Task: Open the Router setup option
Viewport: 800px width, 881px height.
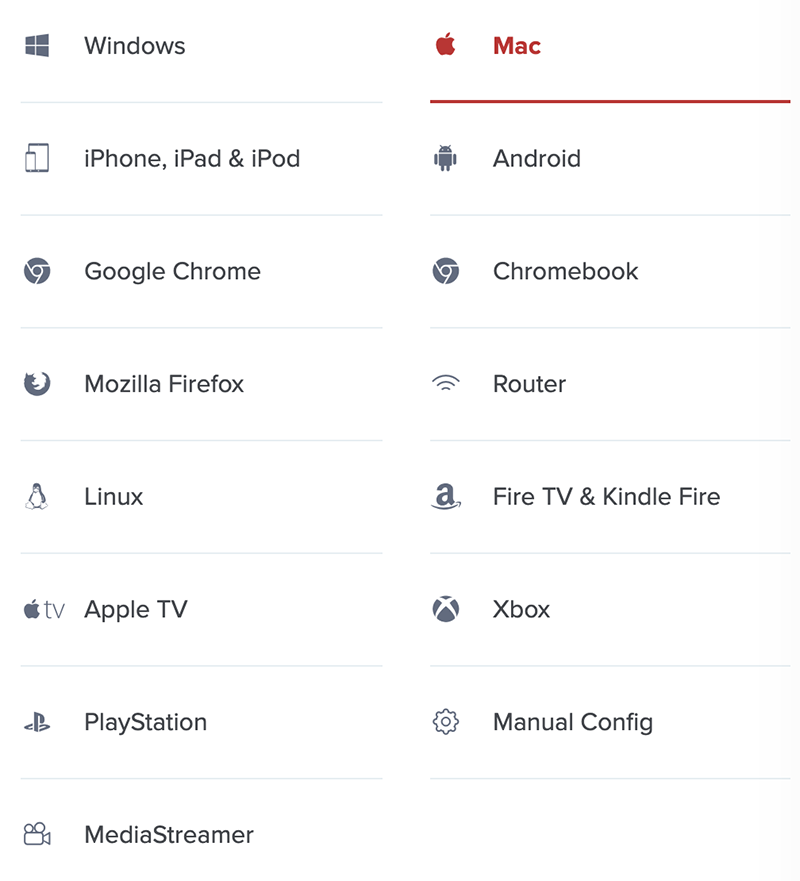Action: tap(529, 385)
